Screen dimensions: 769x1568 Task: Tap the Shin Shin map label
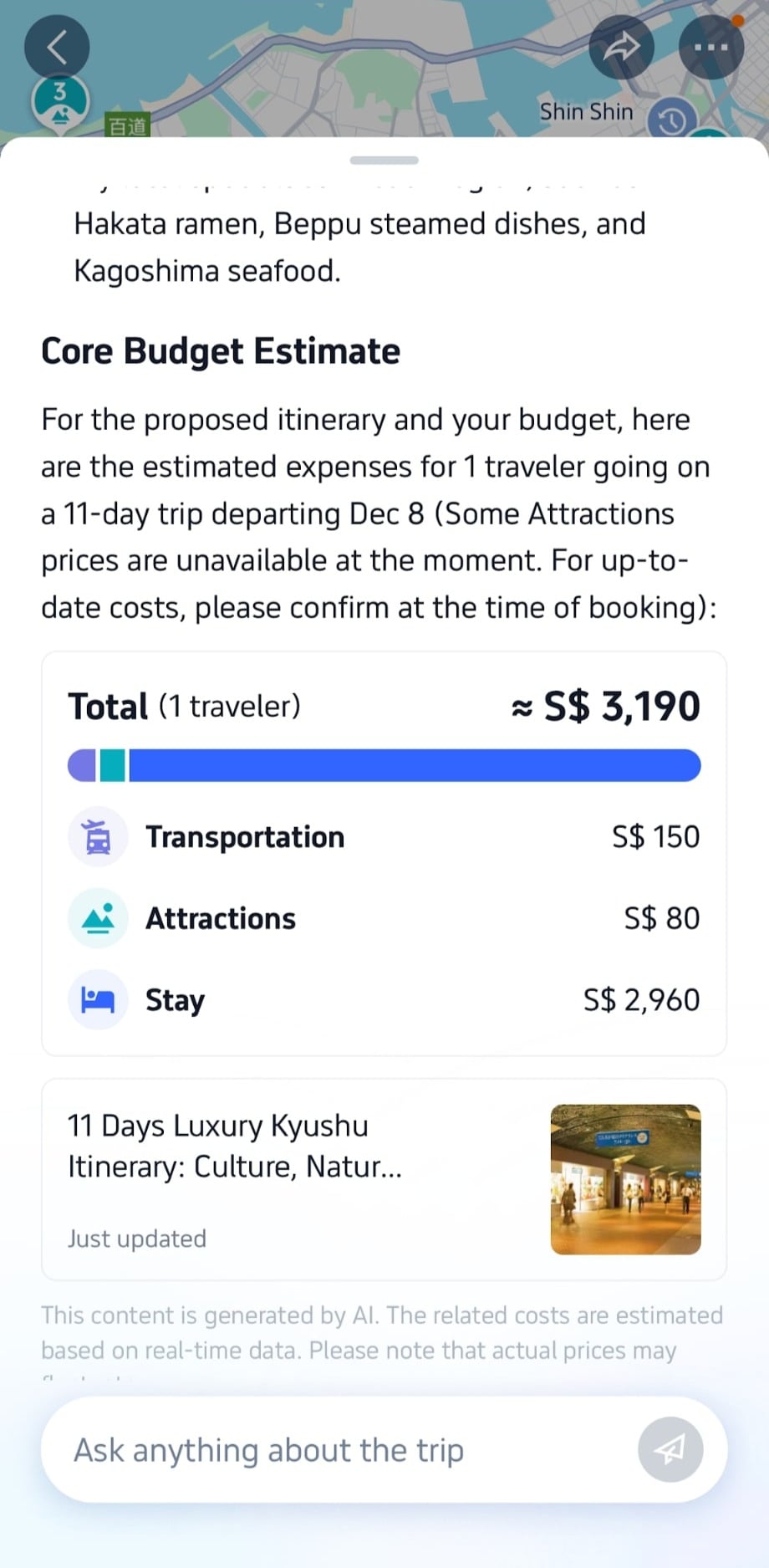(x=586, y=110)
